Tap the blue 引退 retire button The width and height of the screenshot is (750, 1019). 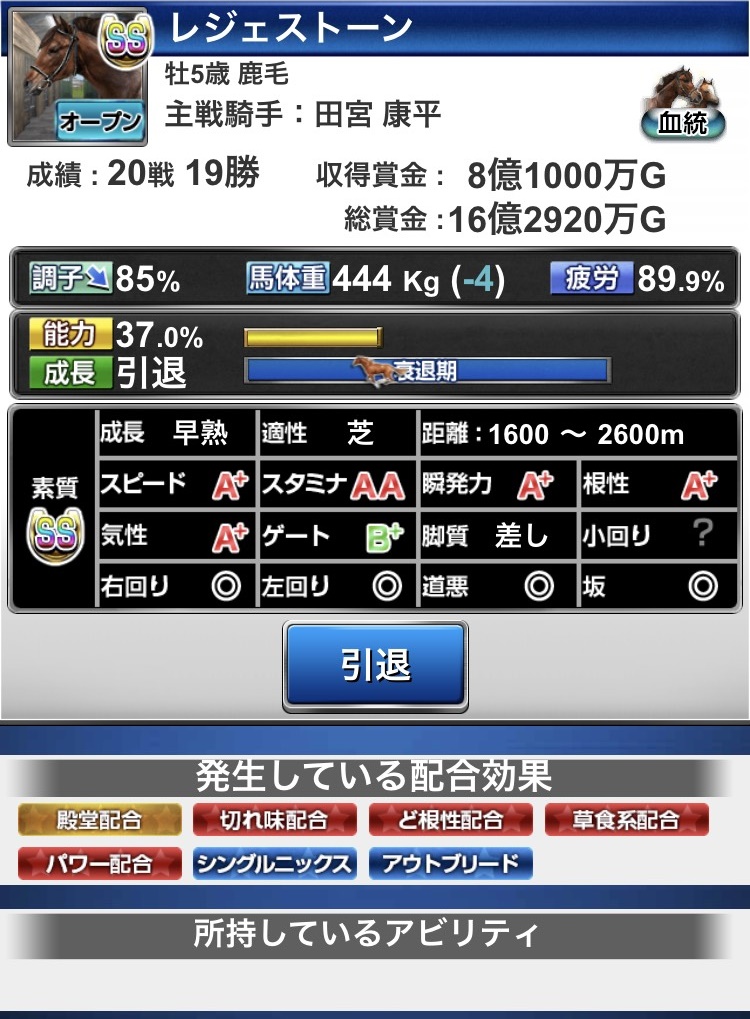point(375,666)
